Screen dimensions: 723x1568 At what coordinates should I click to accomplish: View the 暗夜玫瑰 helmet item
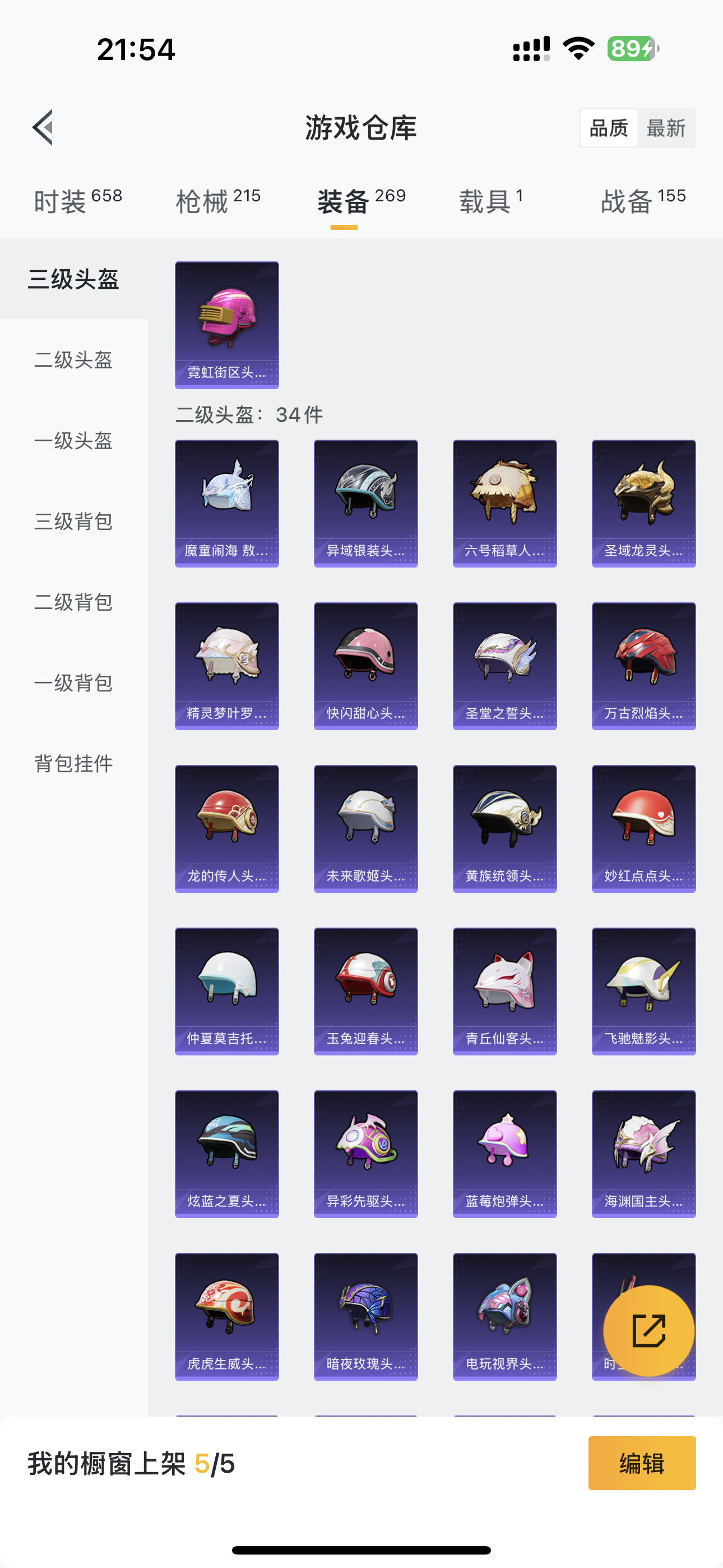pyautogui.click(x=365, y=1316)
